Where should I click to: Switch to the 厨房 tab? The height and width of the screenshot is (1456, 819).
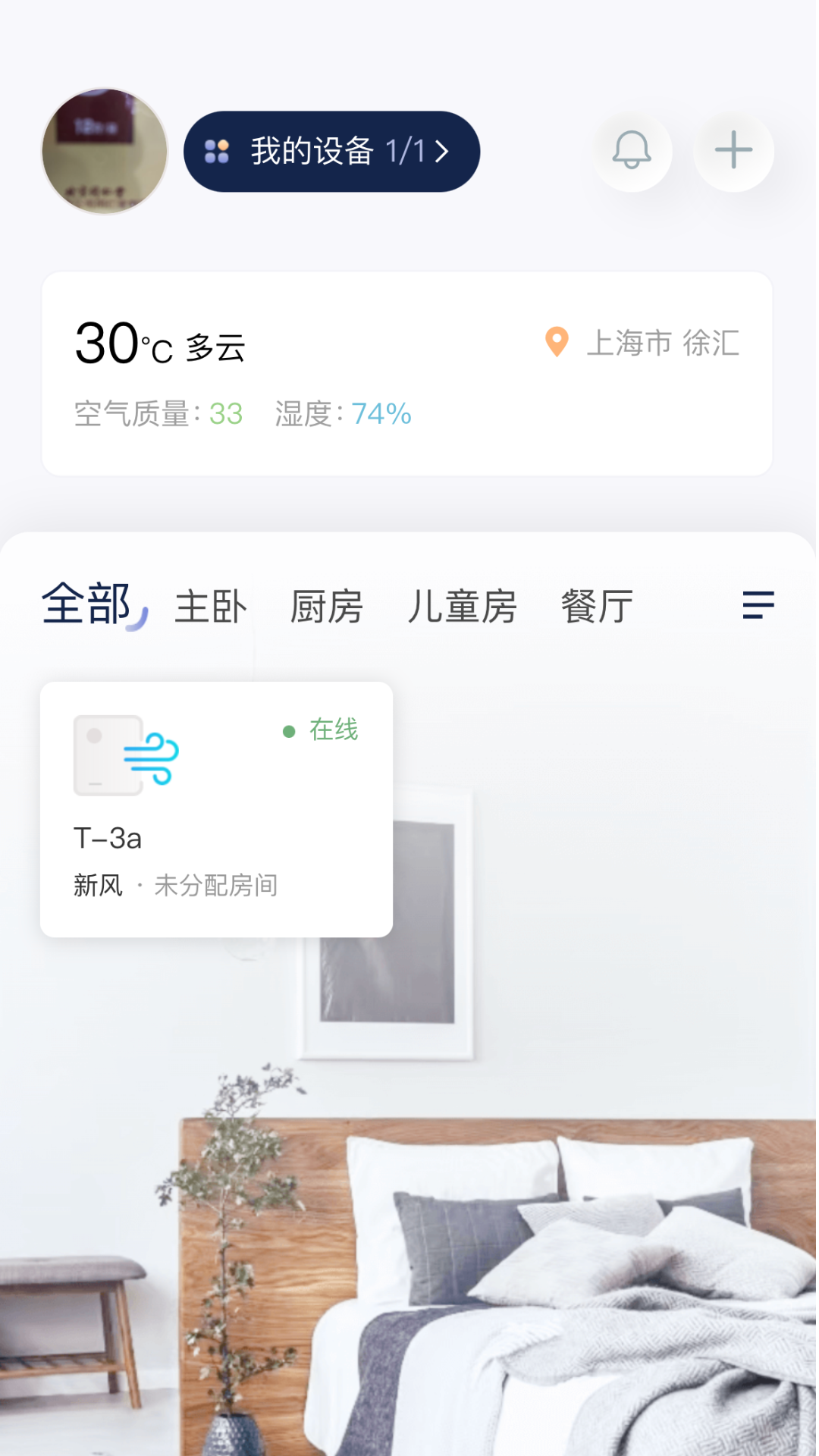[327, 607]
